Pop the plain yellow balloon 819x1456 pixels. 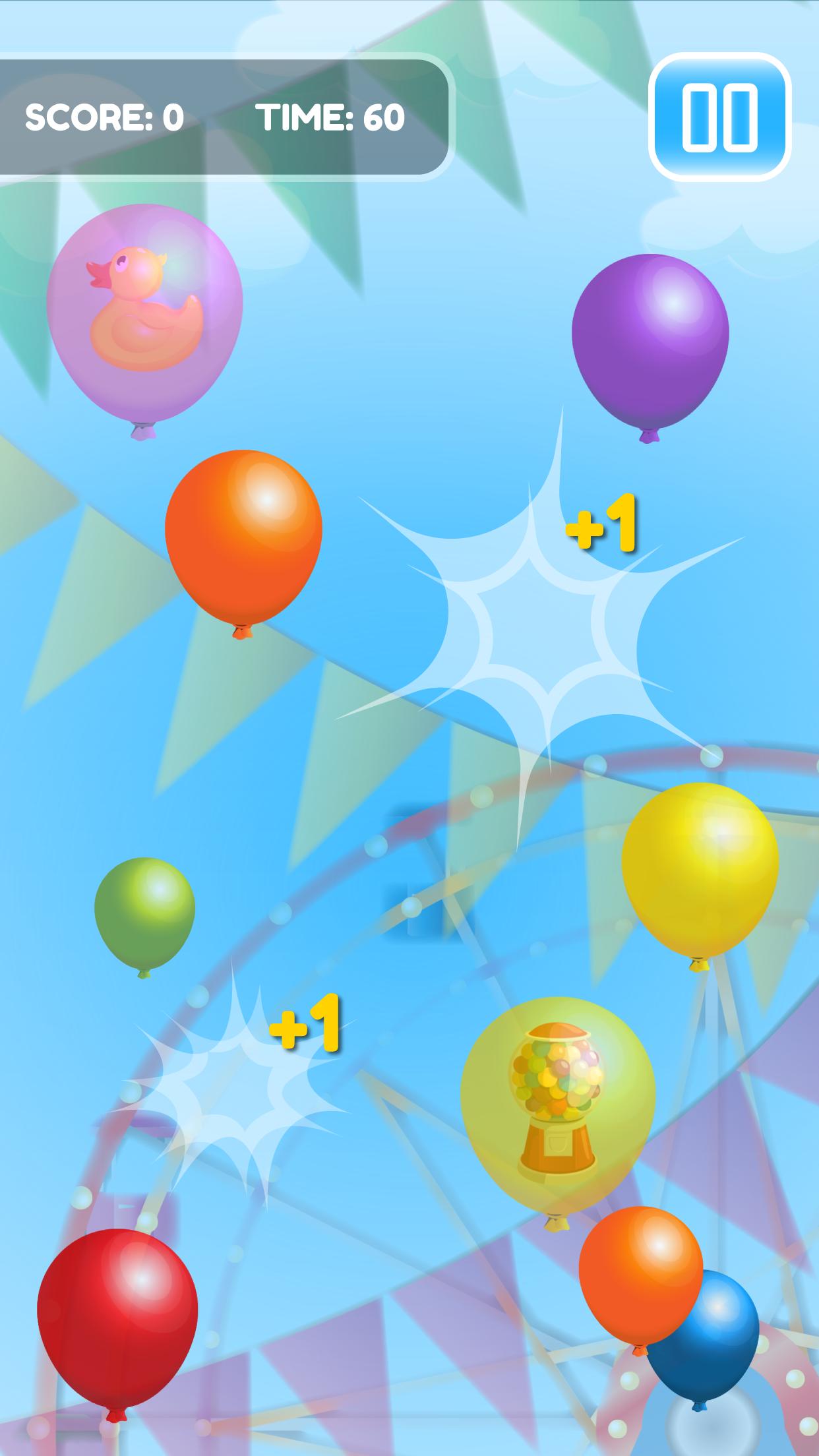[x=700, y=868]
